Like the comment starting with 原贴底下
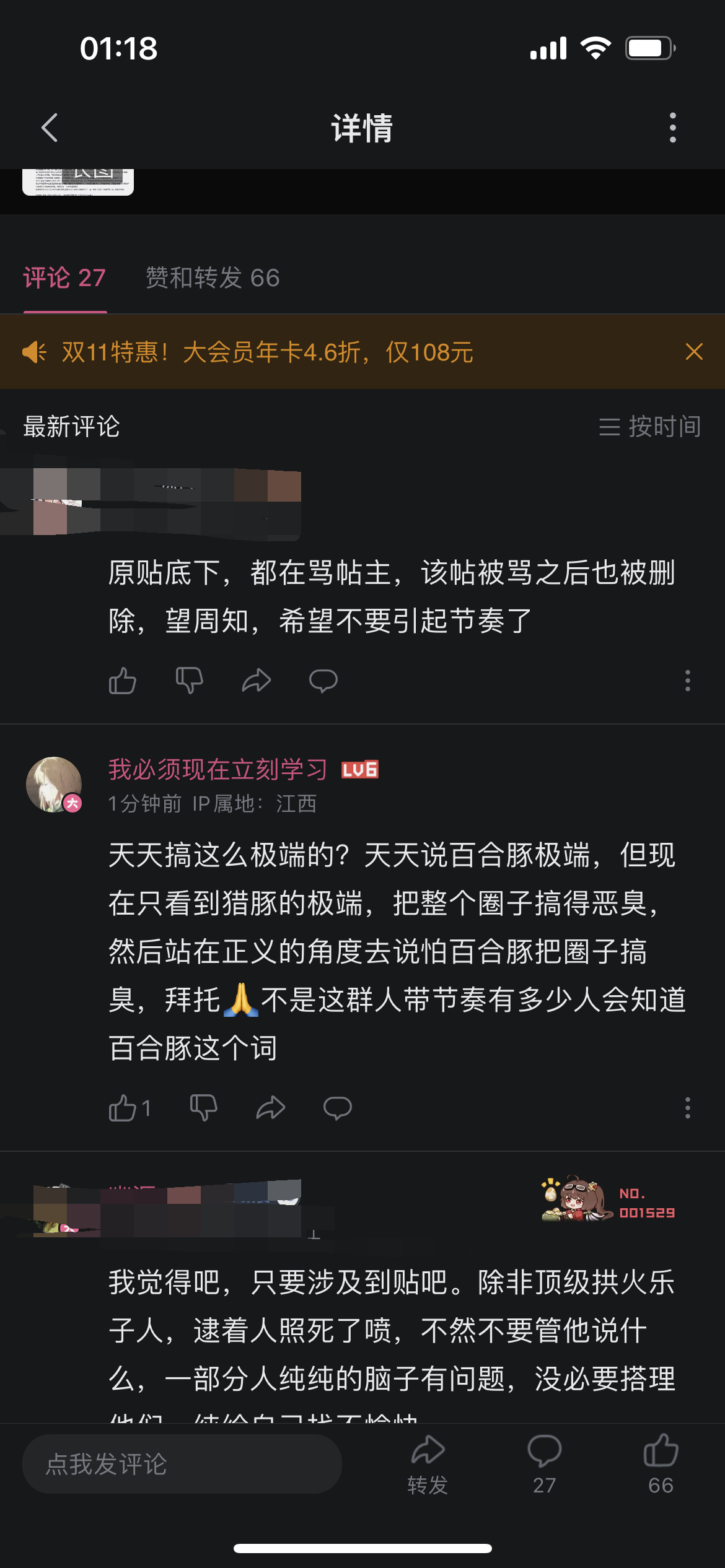725x1568 pixels. click(123, 681)
